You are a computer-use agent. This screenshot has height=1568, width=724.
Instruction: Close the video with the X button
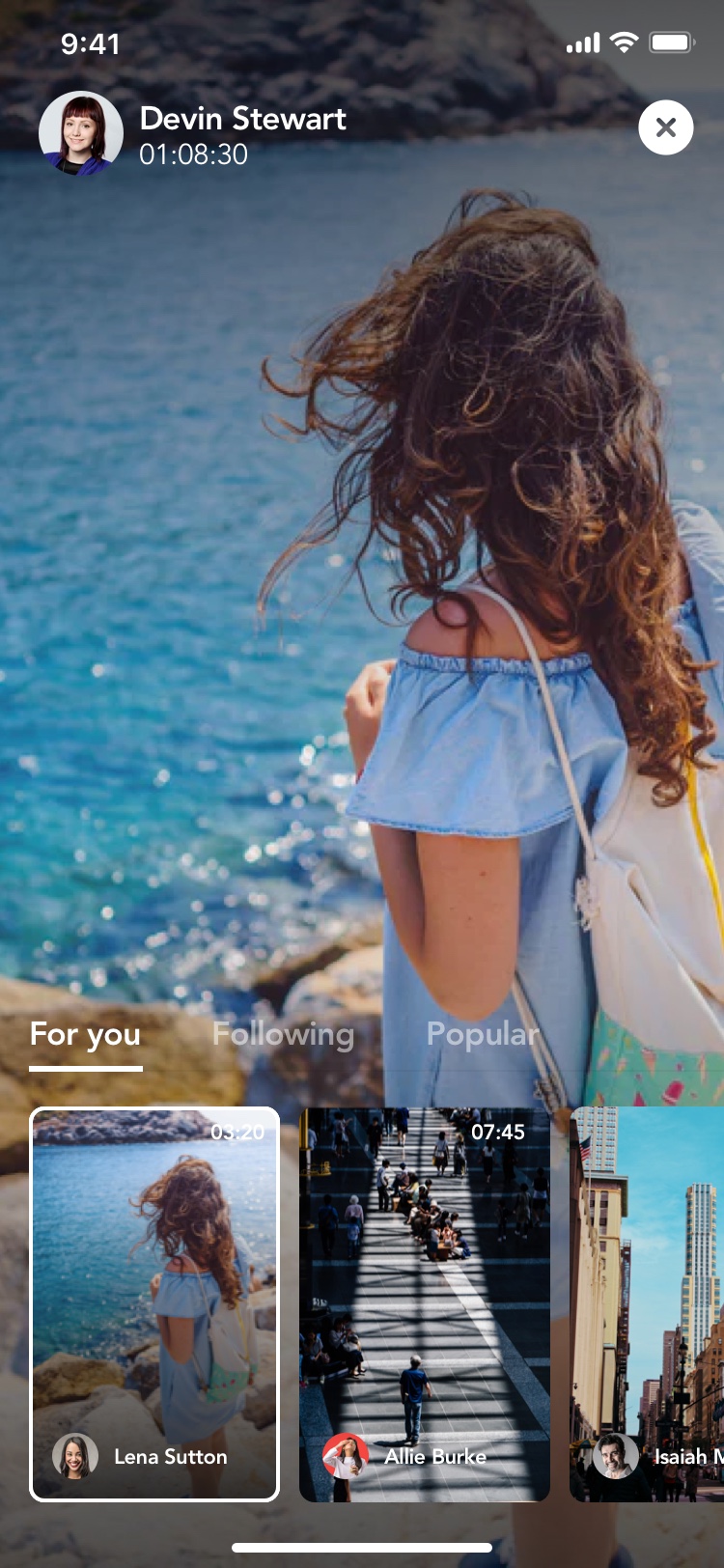(x=666, y=127)
